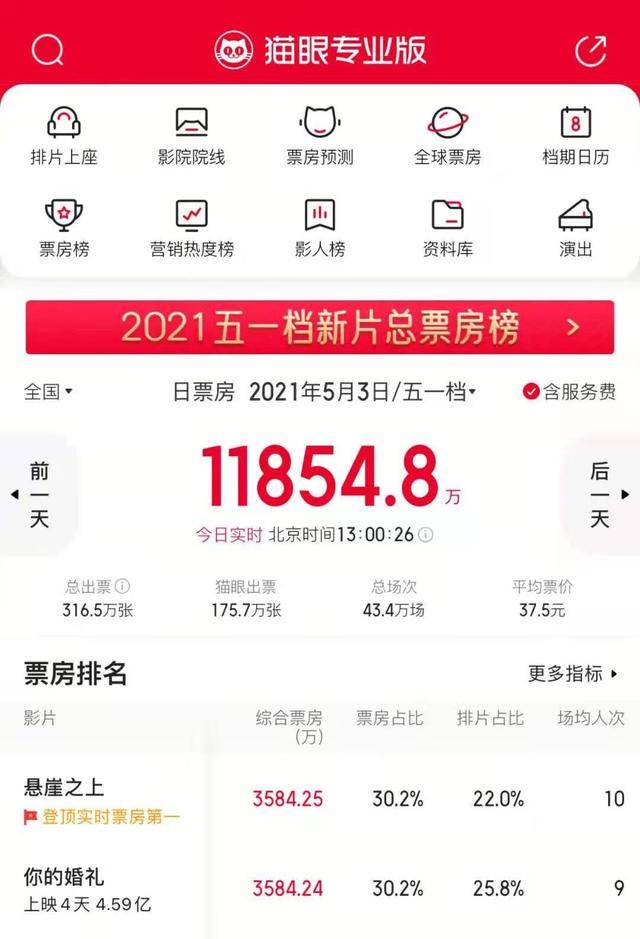Open the search icon
The height and width of the screenshot is (939, 640).
coord(47,50)
